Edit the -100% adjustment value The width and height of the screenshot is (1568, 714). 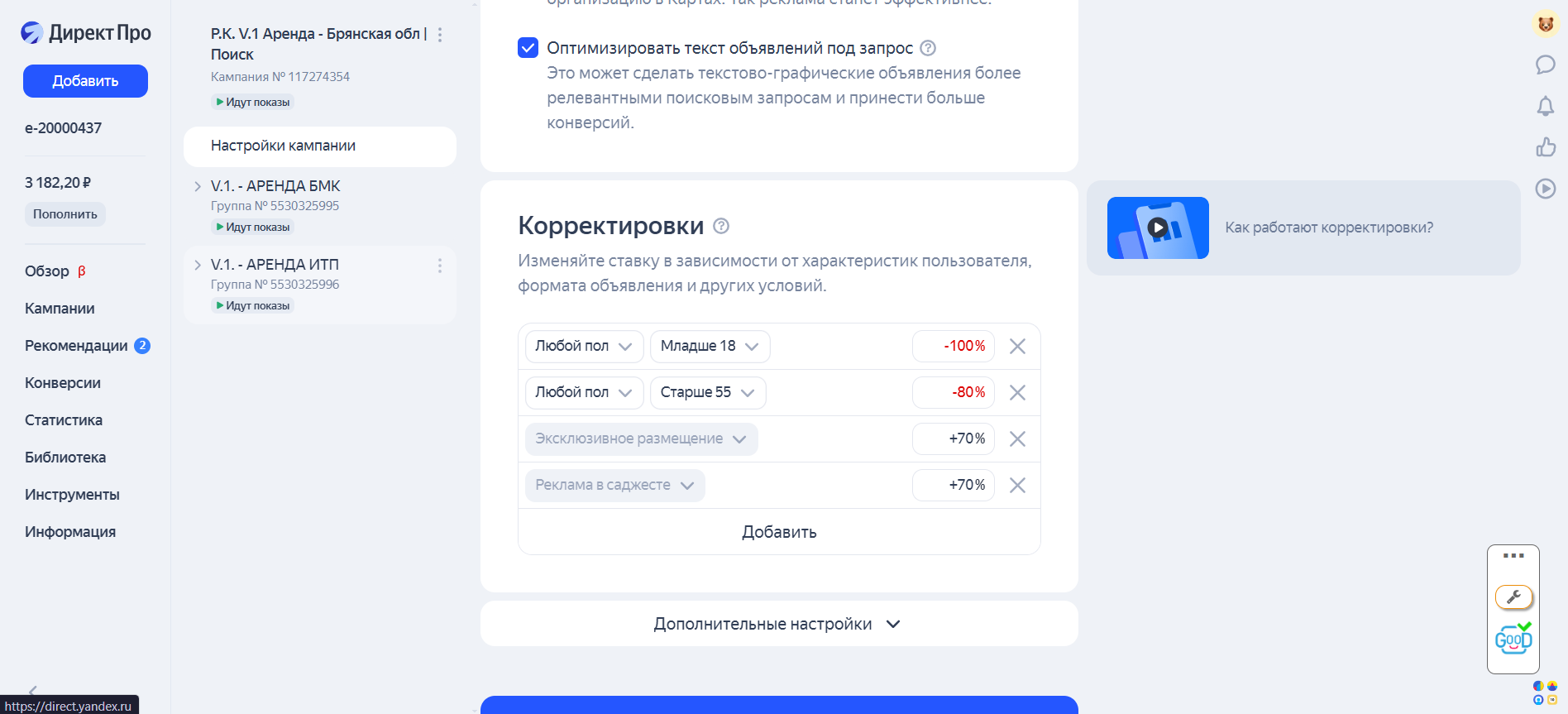(954, 346)
